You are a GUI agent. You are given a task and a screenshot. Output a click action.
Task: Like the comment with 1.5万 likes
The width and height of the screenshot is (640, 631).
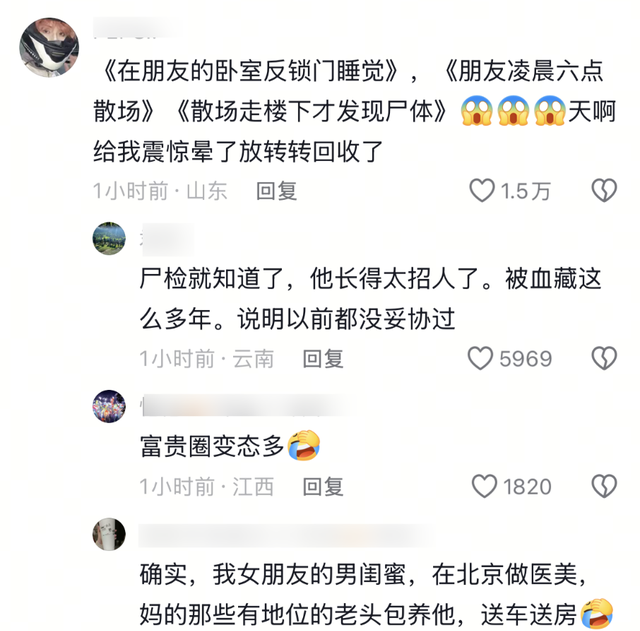(x=484, y=191)
